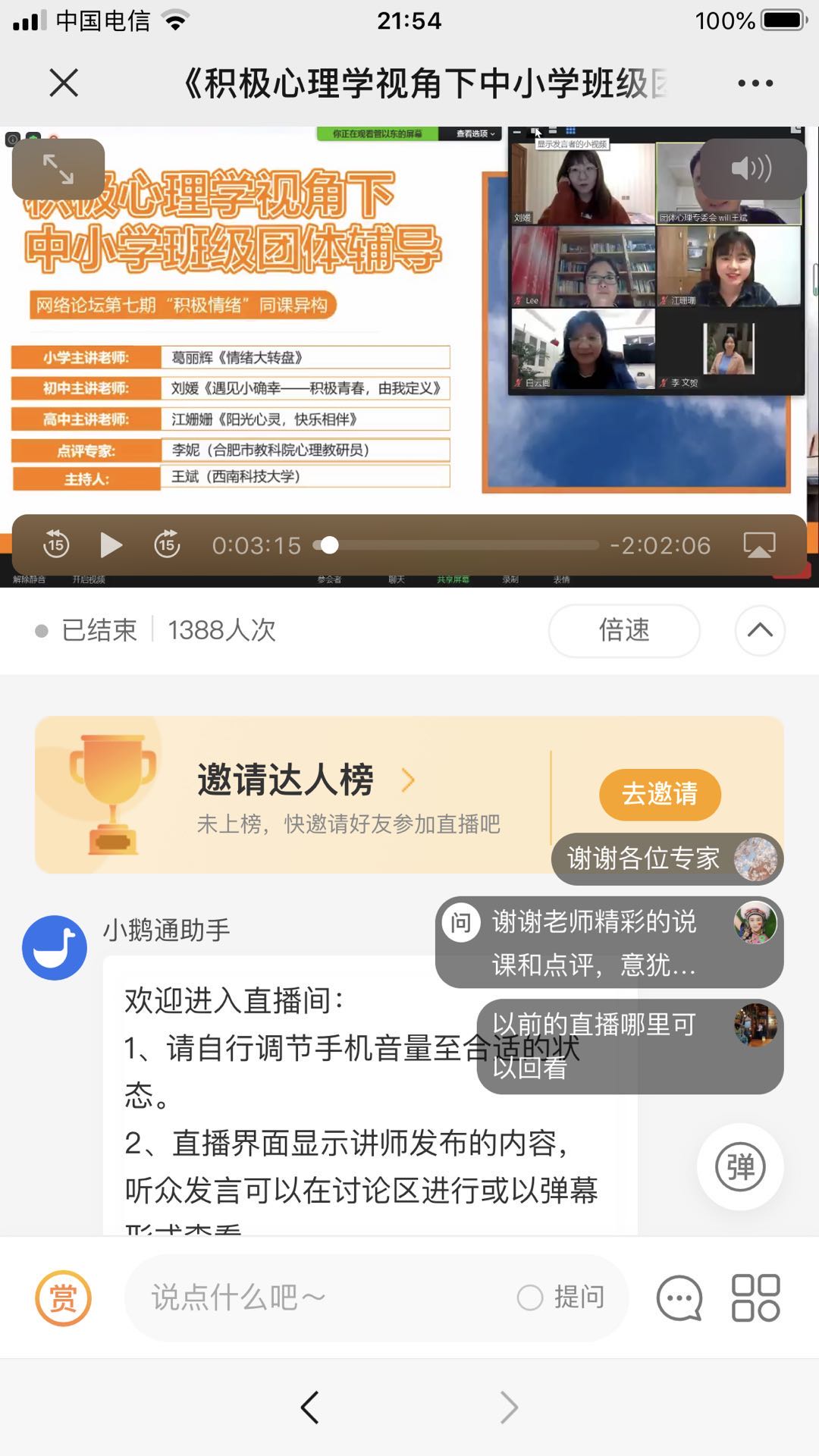Mute the video sound
Viewport: 819px width, 1456px height.
[x=752, y=168]
